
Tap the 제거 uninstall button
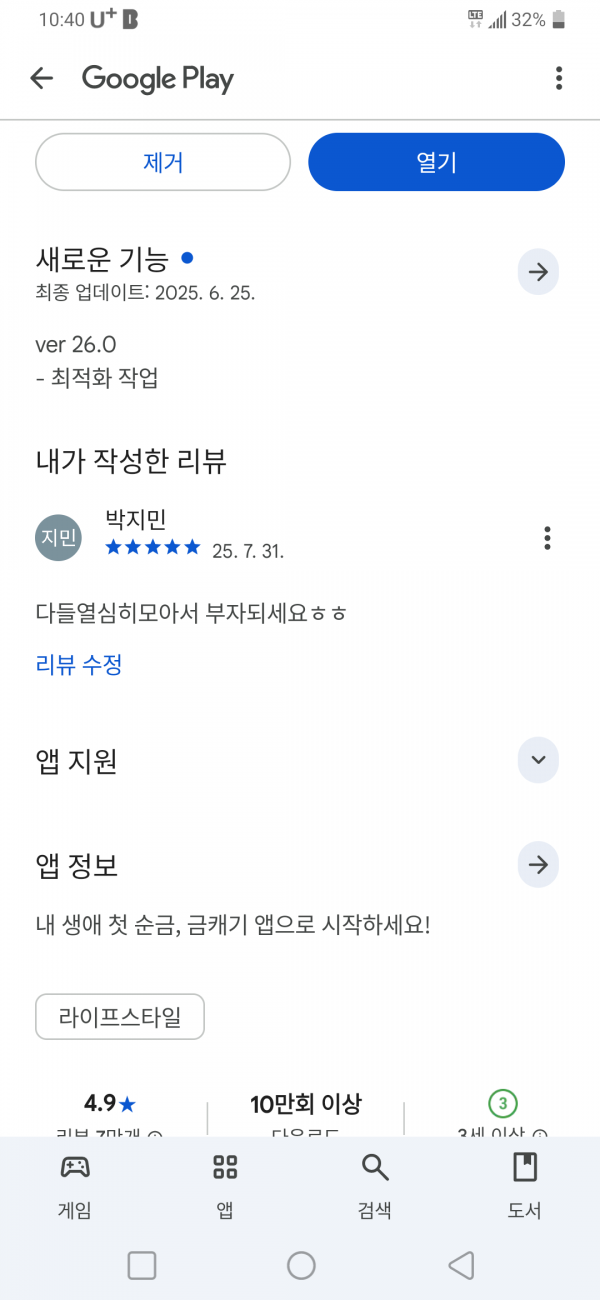(163, 162)
